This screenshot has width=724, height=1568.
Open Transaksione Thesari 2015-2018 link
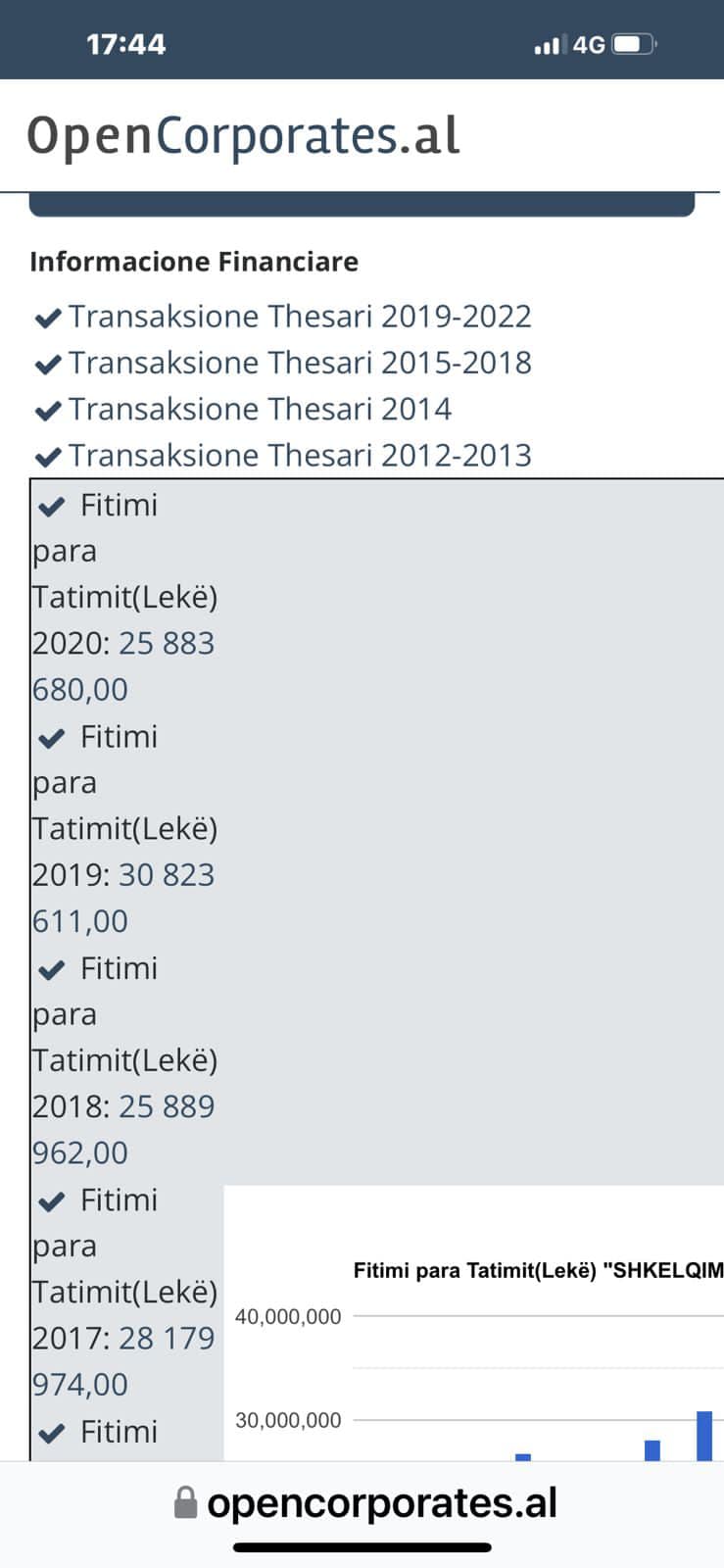tap(299, 363)
